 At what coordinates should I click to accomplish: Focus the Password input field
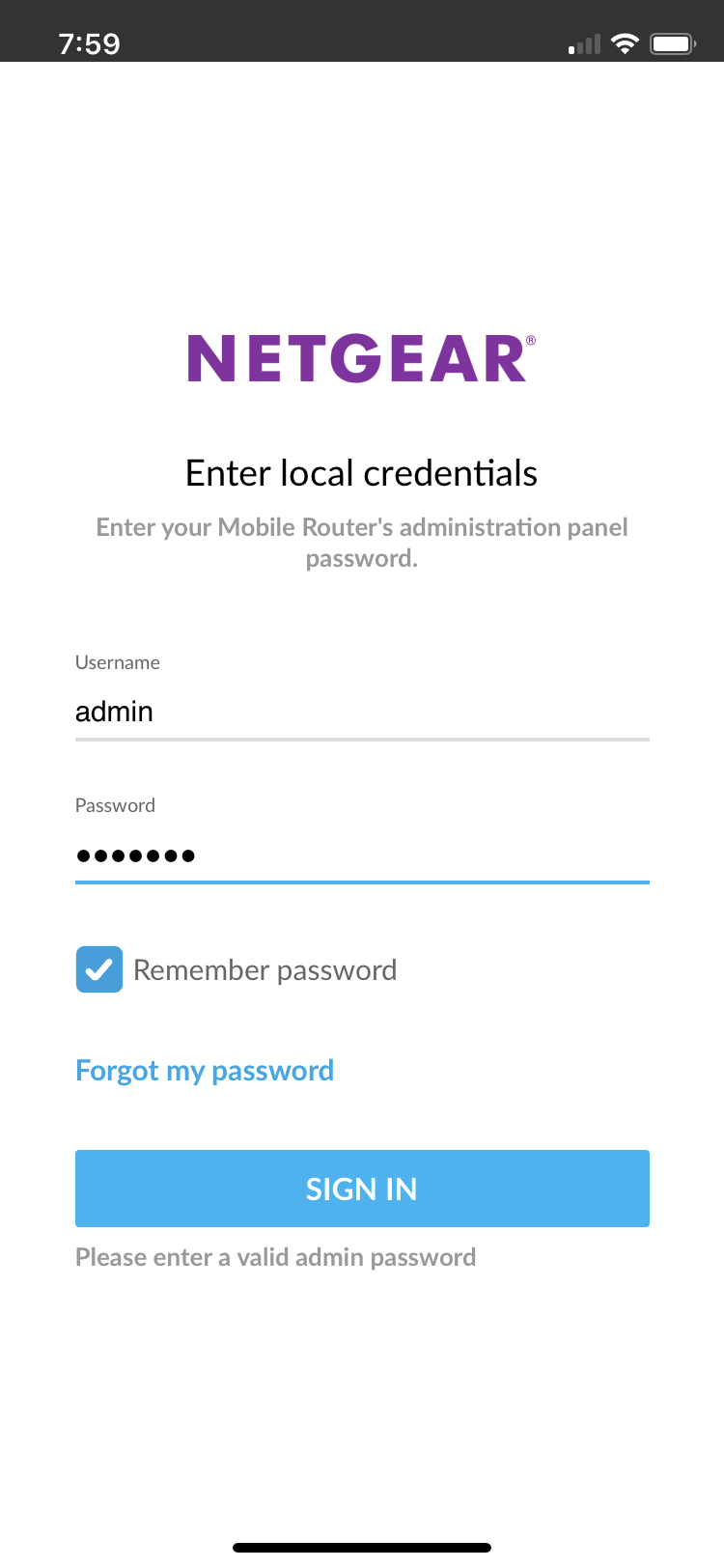361,854
